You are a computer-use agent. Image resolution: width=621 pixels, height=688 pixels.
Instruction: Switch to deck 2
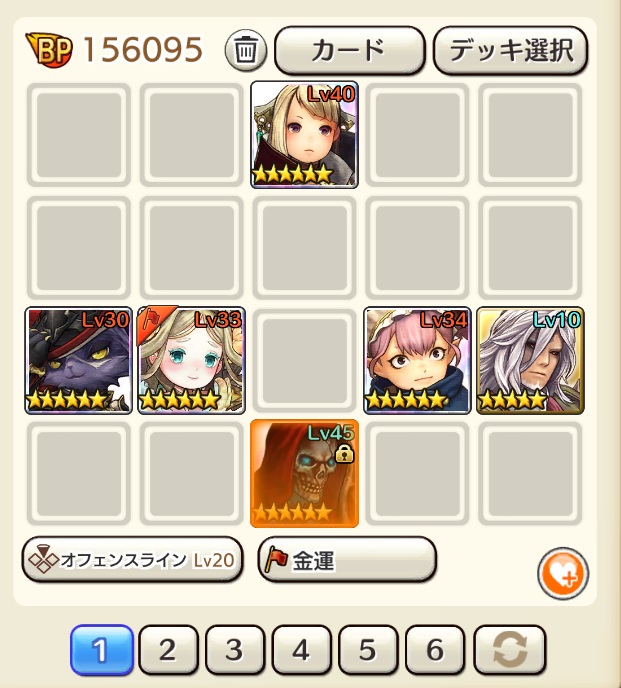pyautogui.click(x=168, y=651)
